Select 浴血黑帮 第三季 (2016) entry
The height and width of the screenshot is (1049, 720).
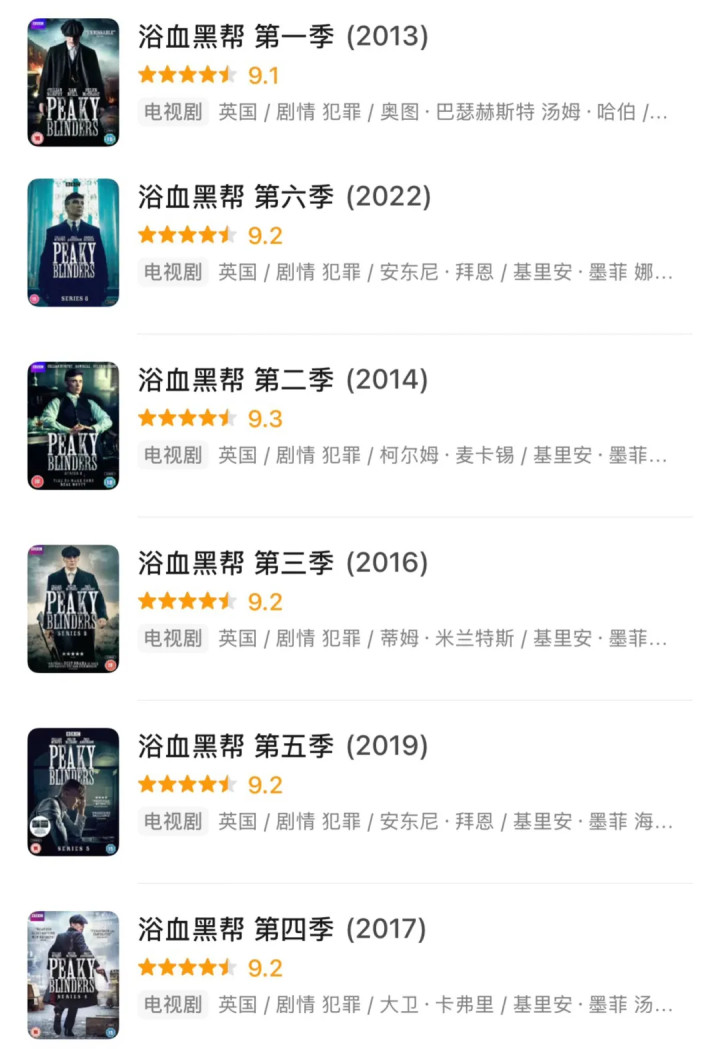click(x=283, y=563)
